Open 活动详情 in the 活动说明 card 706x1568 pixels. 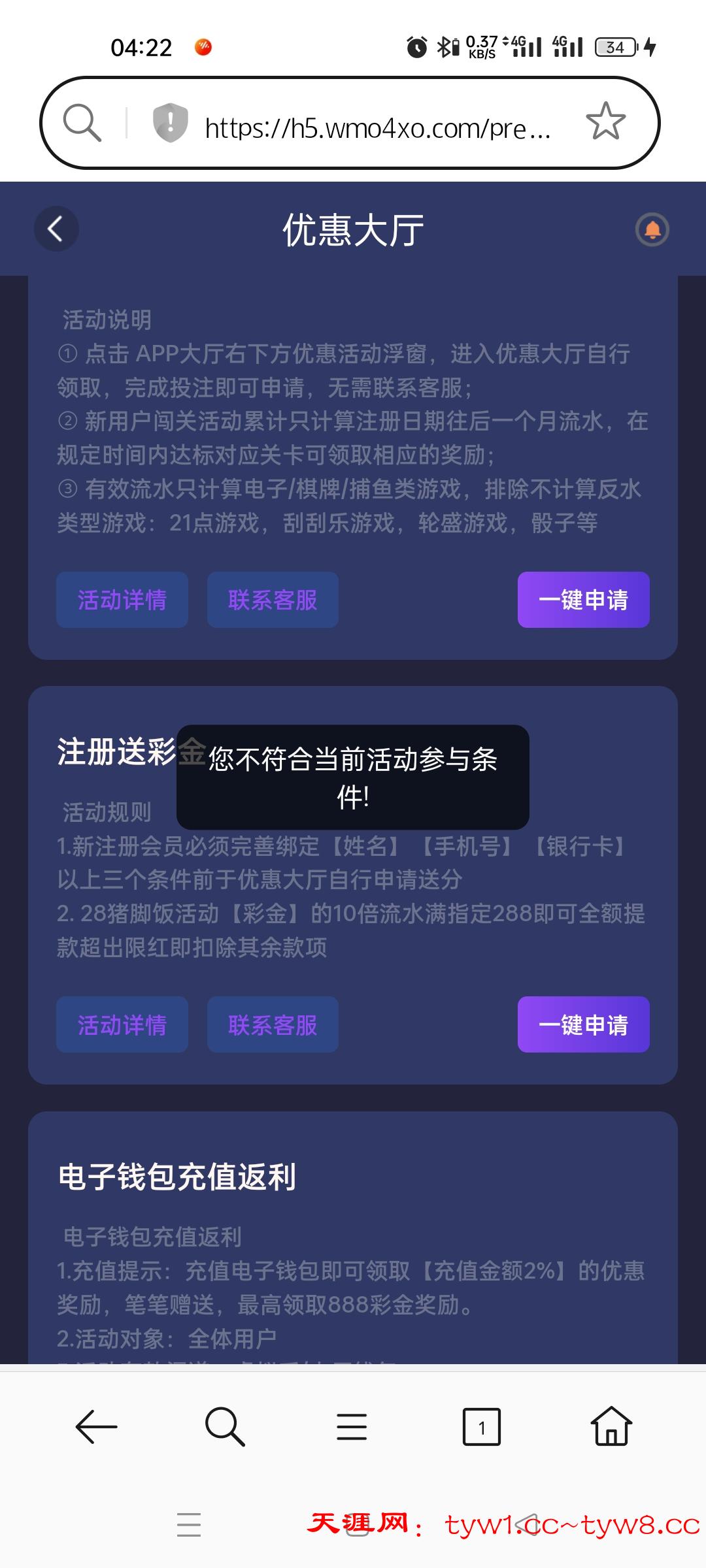pos(122,600)
